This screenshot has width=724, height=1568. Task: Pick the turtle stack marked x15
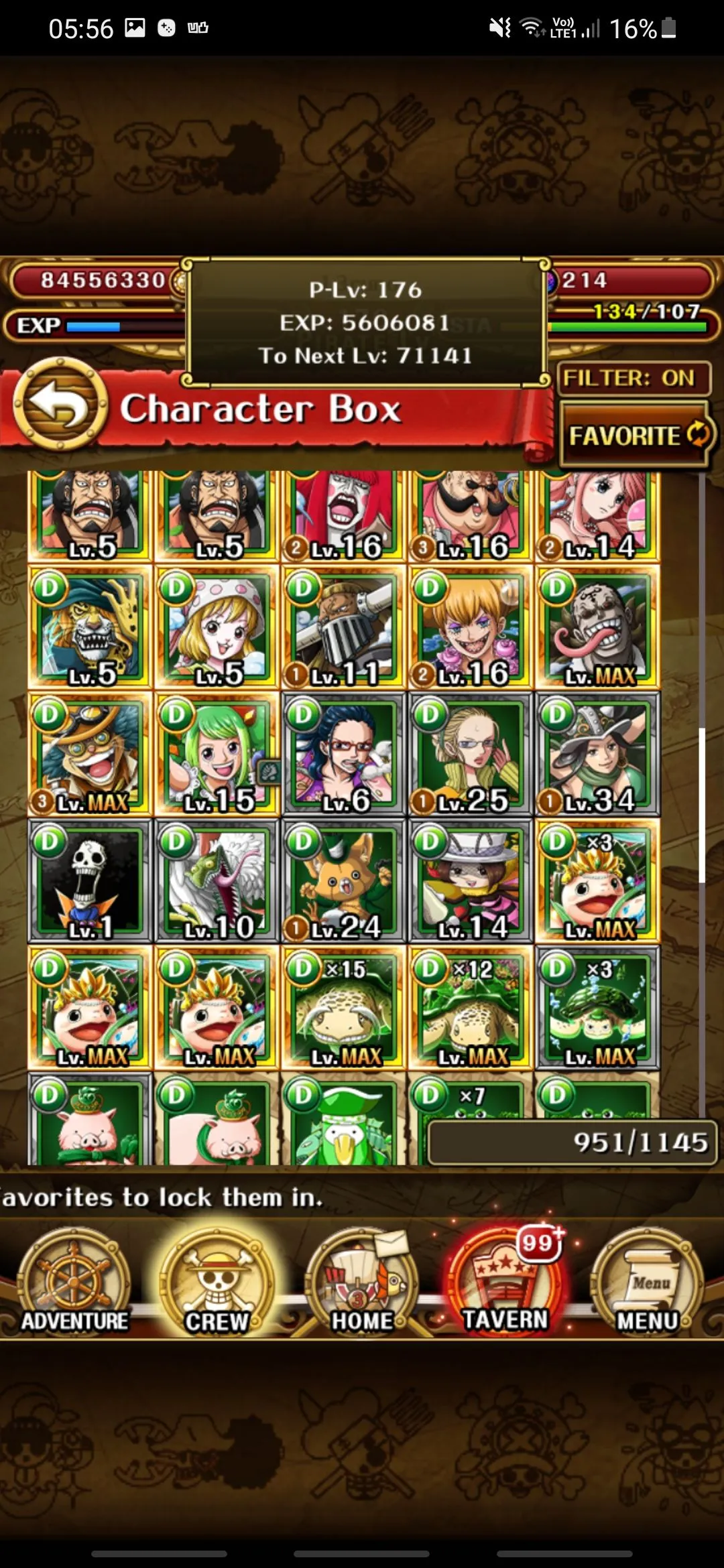click(x=343, y=1007)
